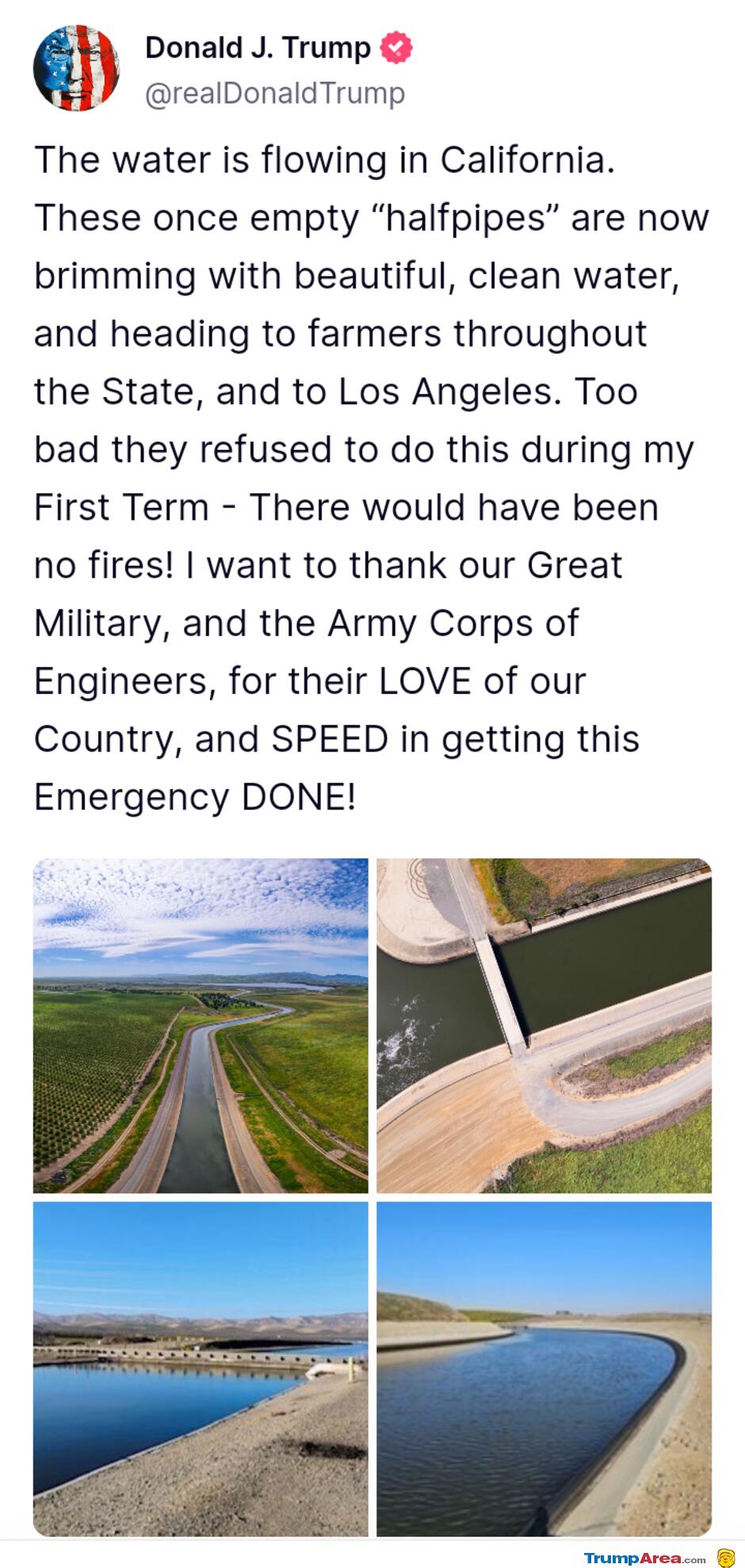Open the photo of the winding canal through green fields

coord(201,1025)
